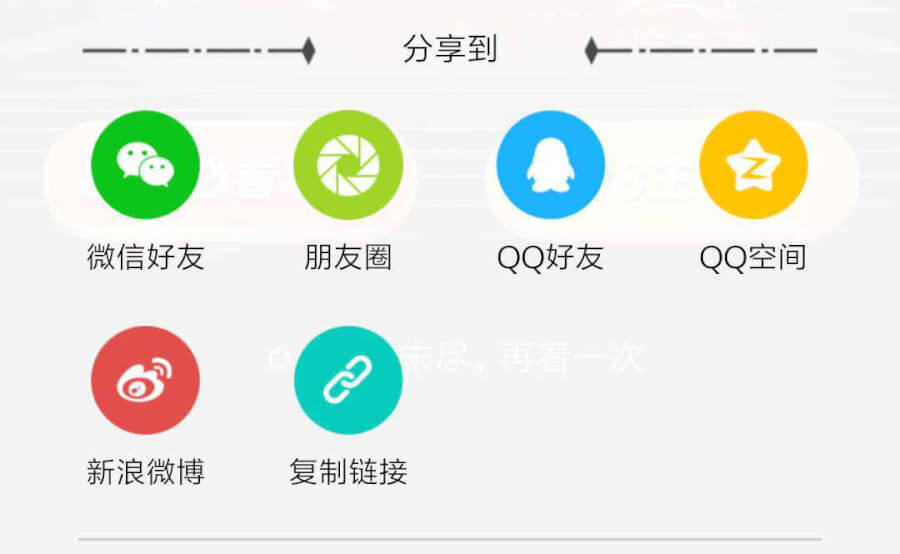Share to 微信好友

[145, 165]
